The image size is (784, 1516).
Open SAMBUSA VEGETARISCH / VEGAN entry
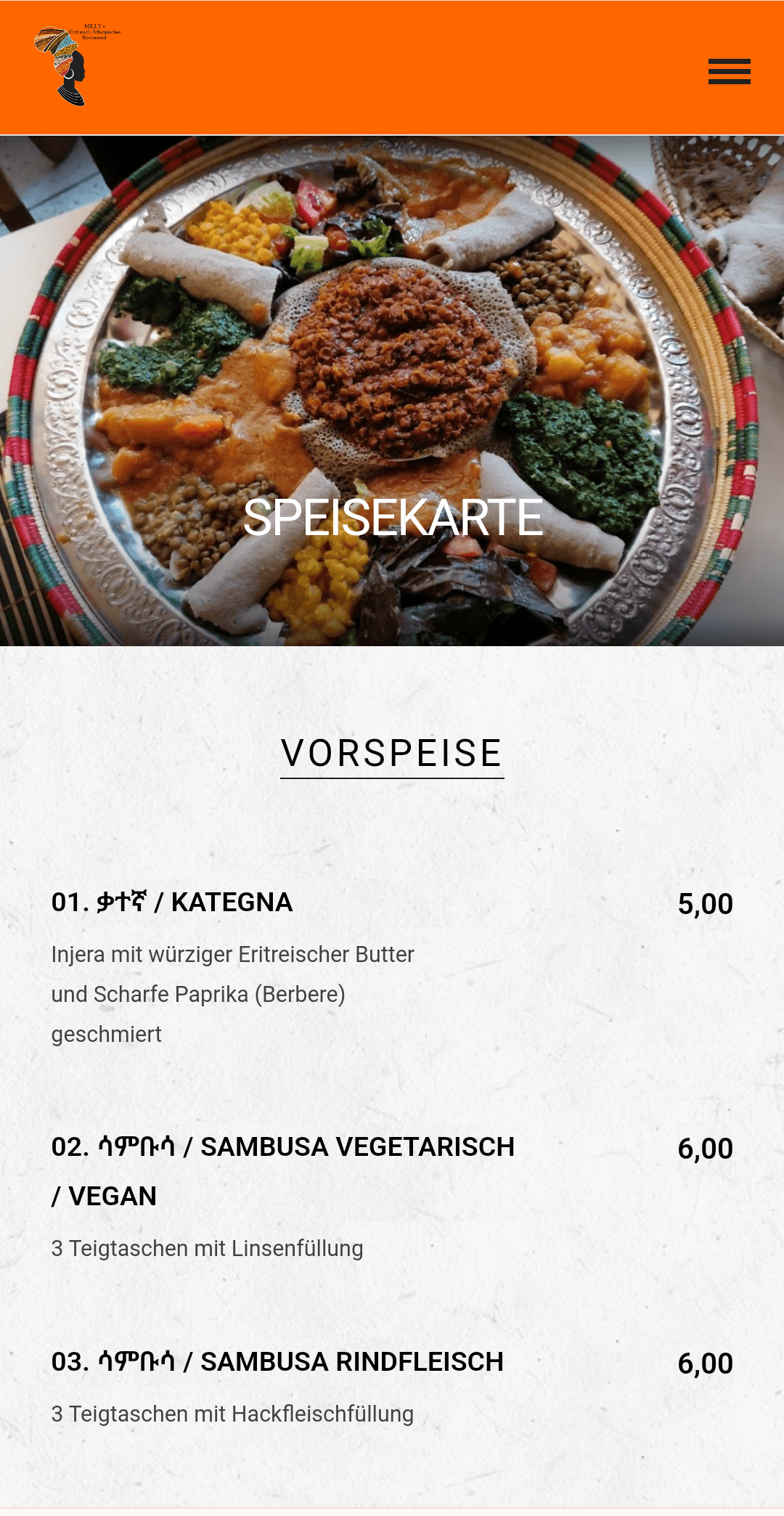click(283, 1148)
